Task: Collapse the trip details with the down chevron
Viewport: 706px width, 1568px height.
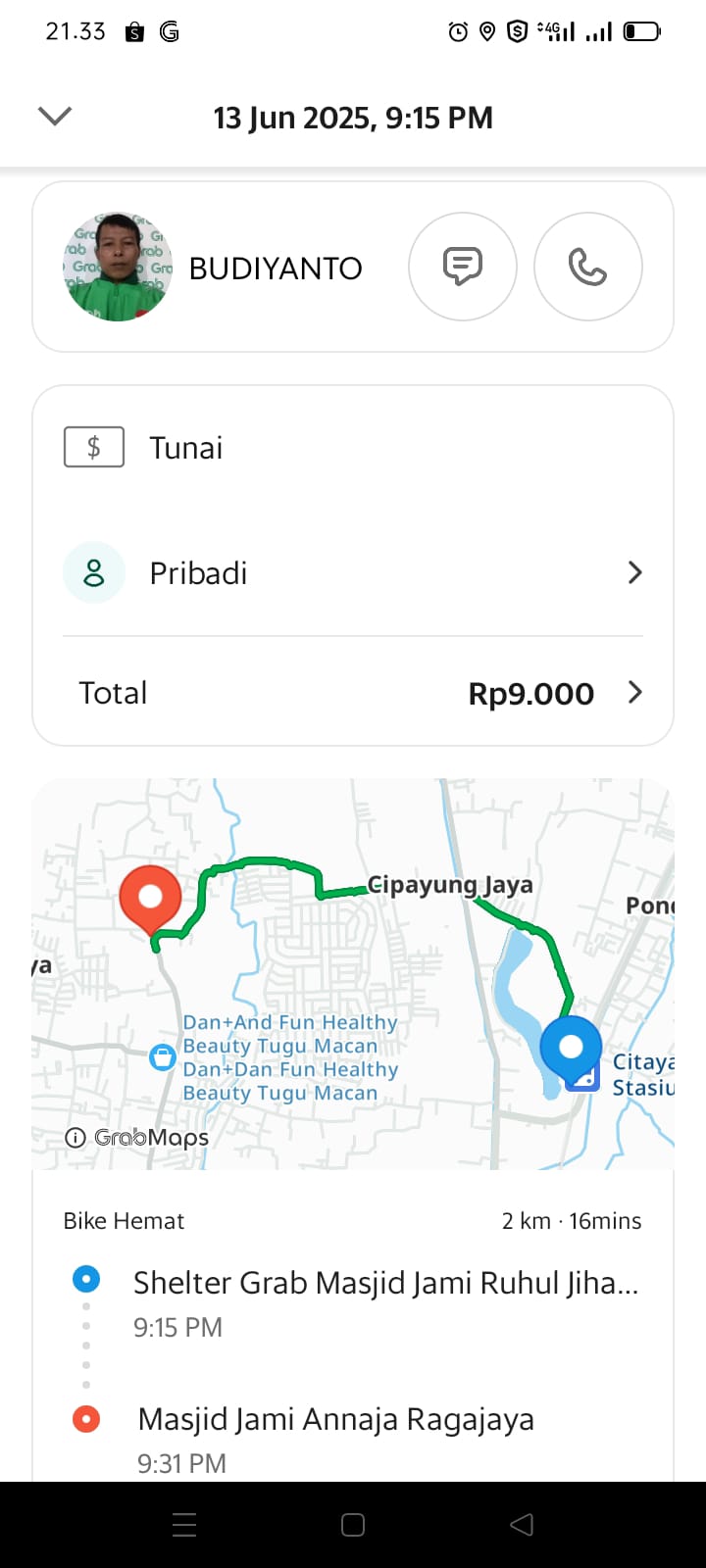Action: [x=55, y=117]
